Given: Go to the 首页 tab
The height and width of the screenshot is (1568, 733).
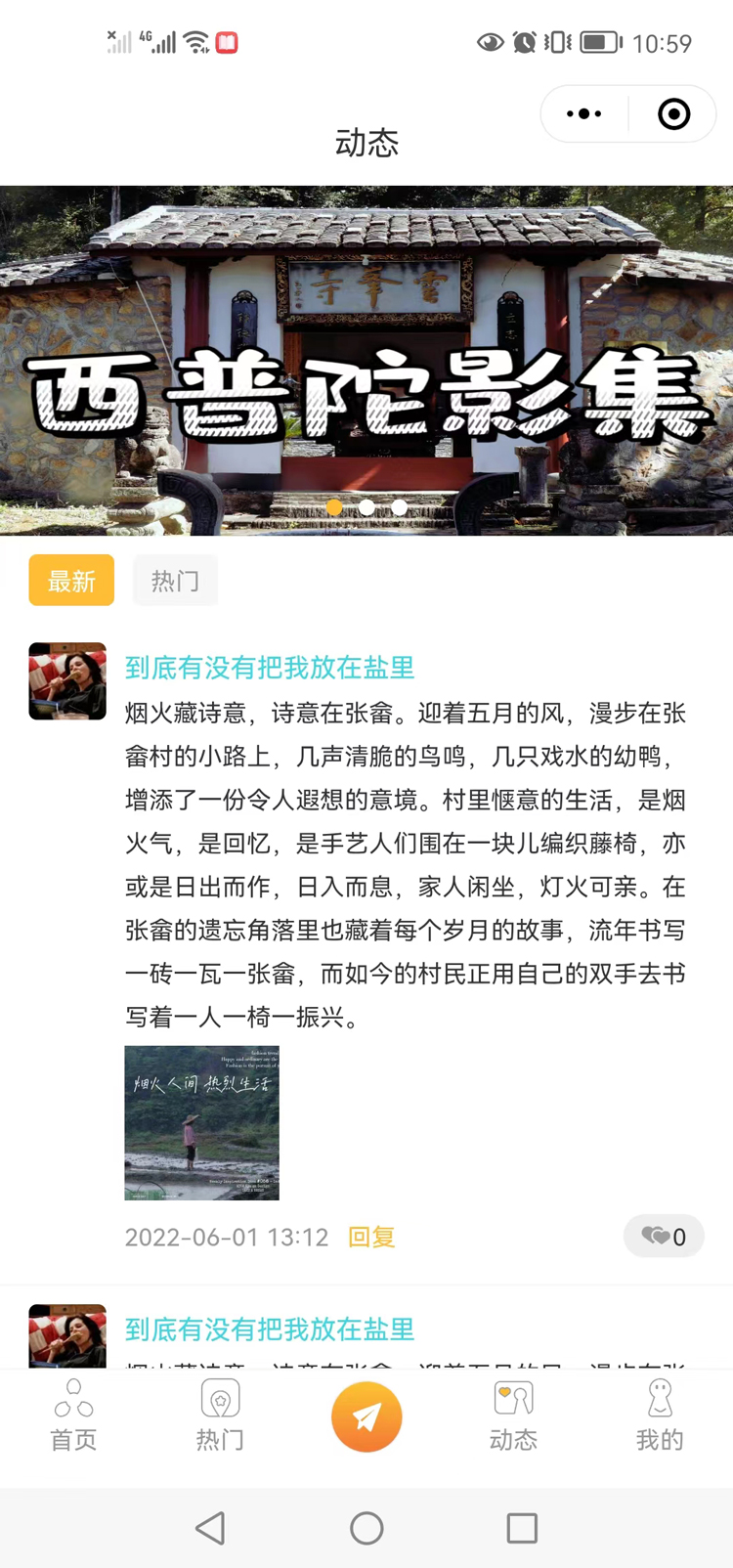Looking at the screenshot, I should point(73,1416).
